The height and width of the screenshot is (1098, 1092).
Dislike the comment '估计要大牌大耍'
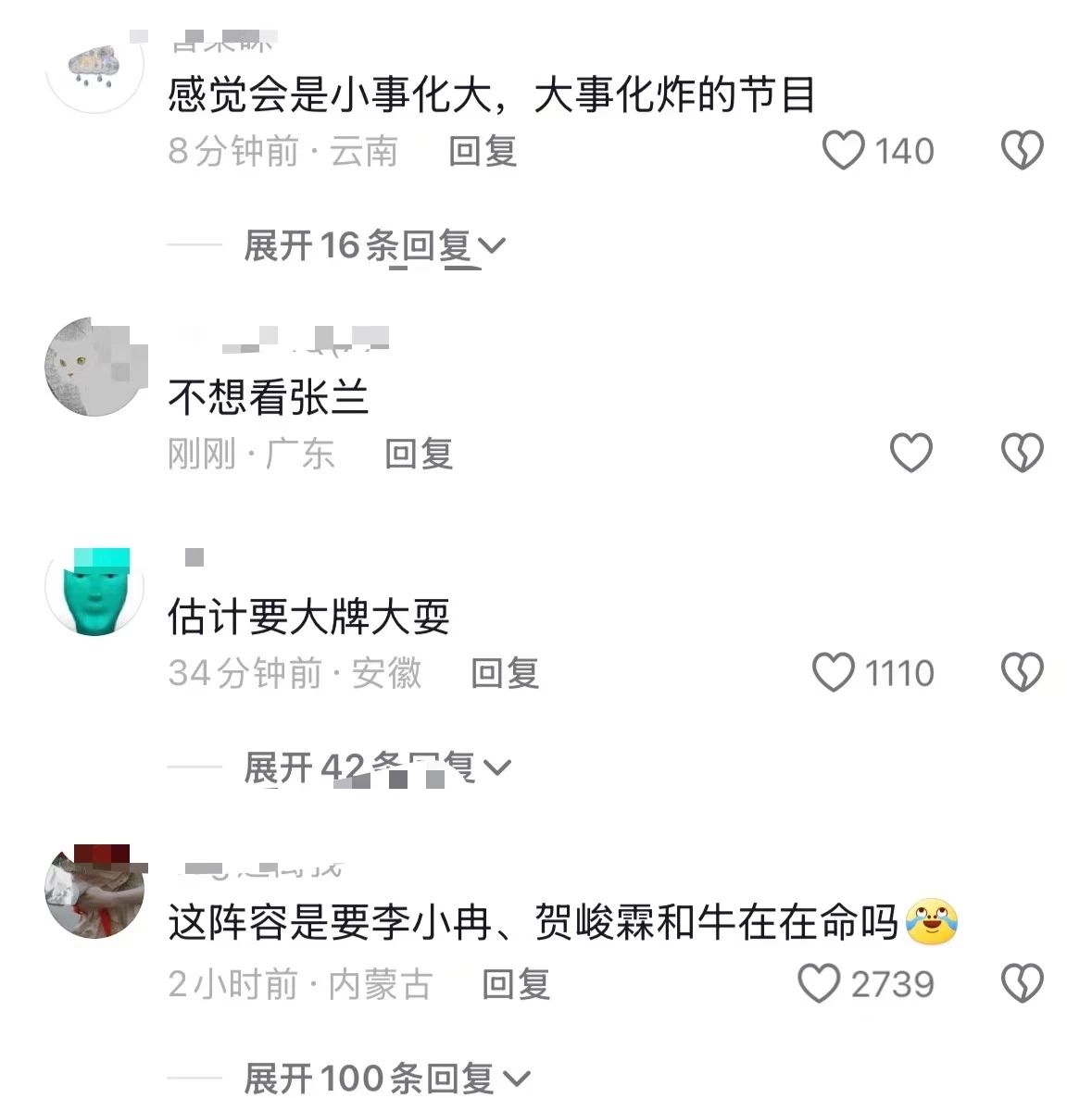(x=1022, y=673)
